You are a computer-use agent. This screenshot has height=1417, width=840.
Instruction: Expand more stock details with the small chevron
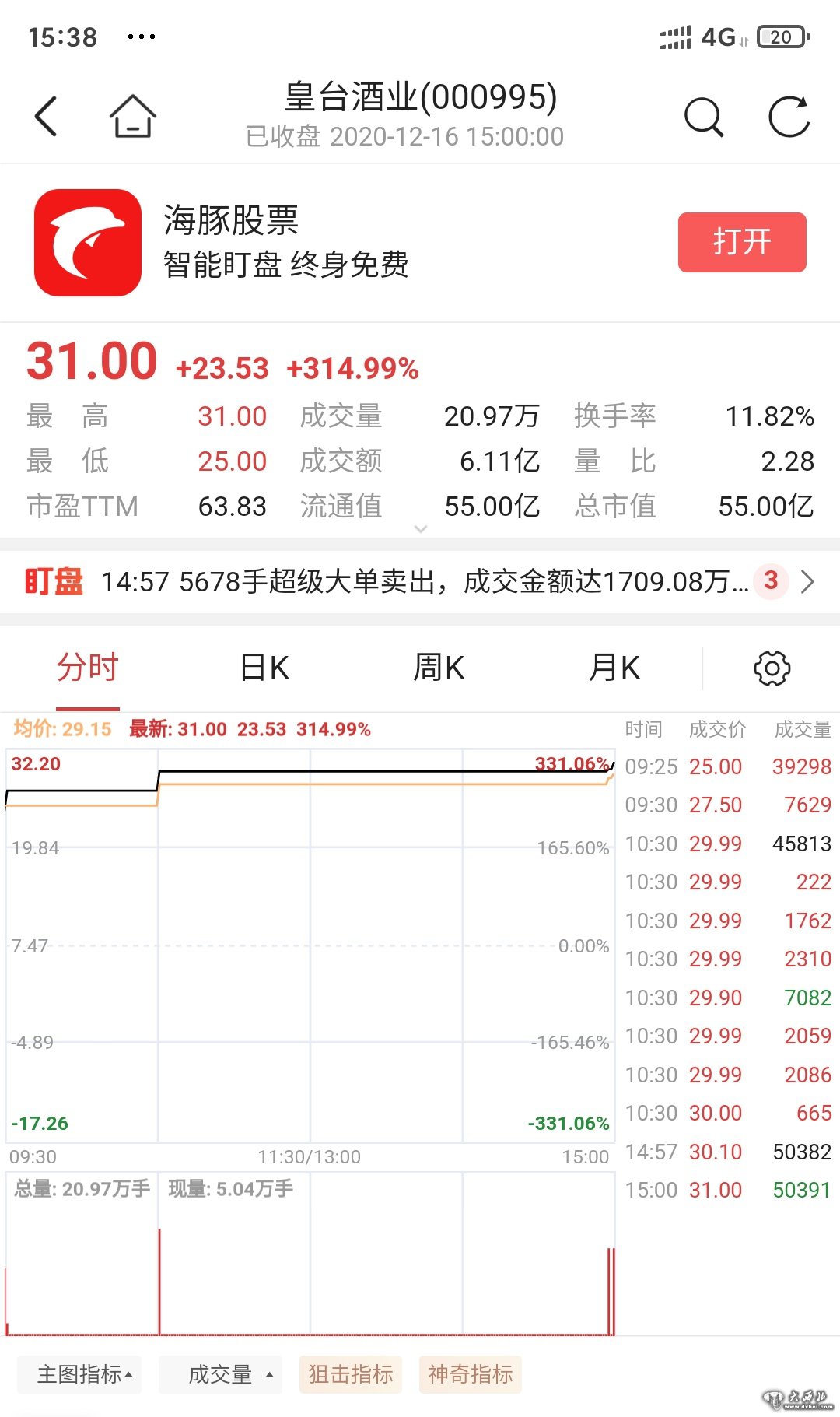(x=421, y=529)
